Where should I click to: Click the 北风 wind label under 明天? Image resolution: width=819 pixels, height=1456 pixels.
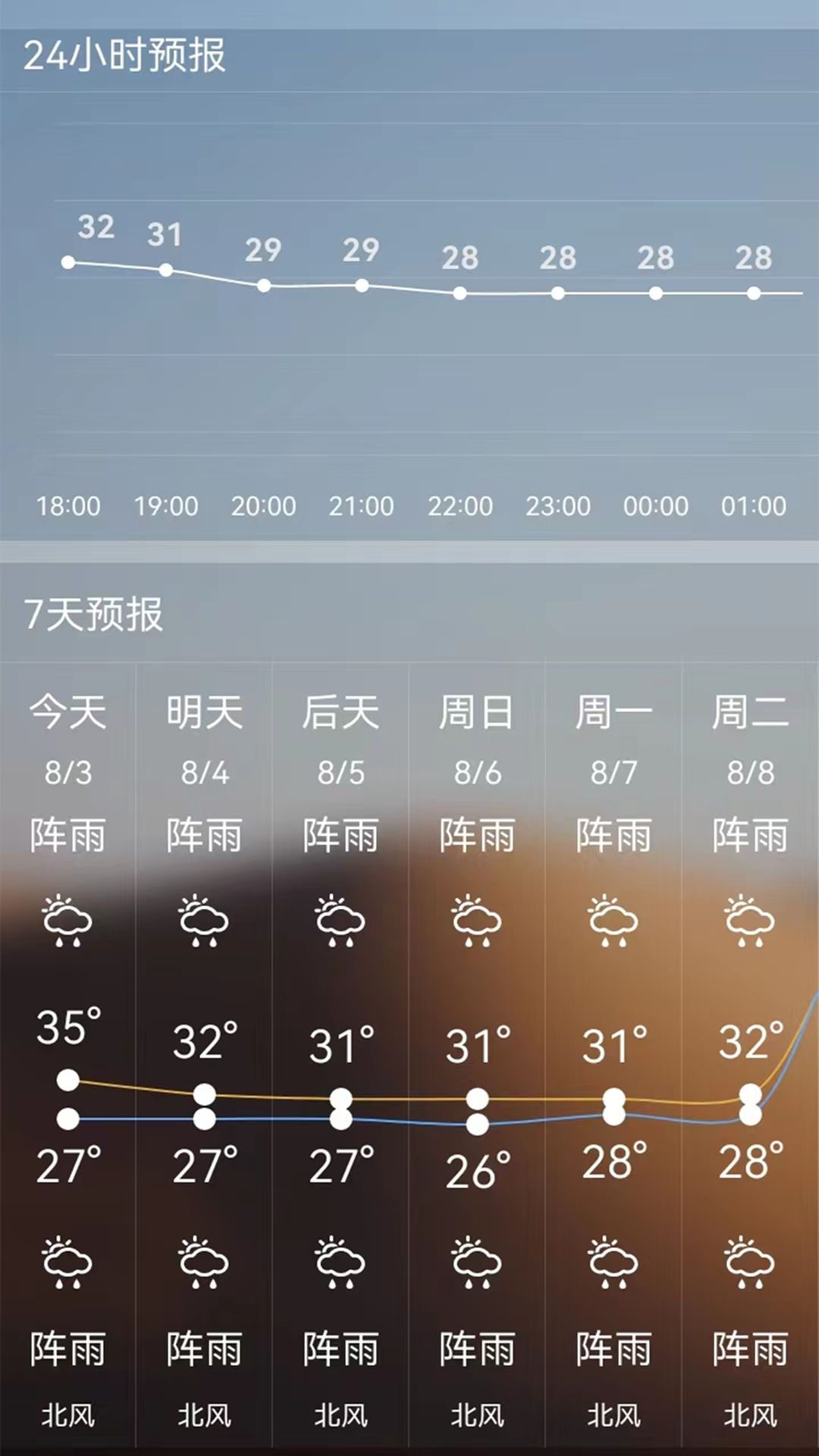203,1414
